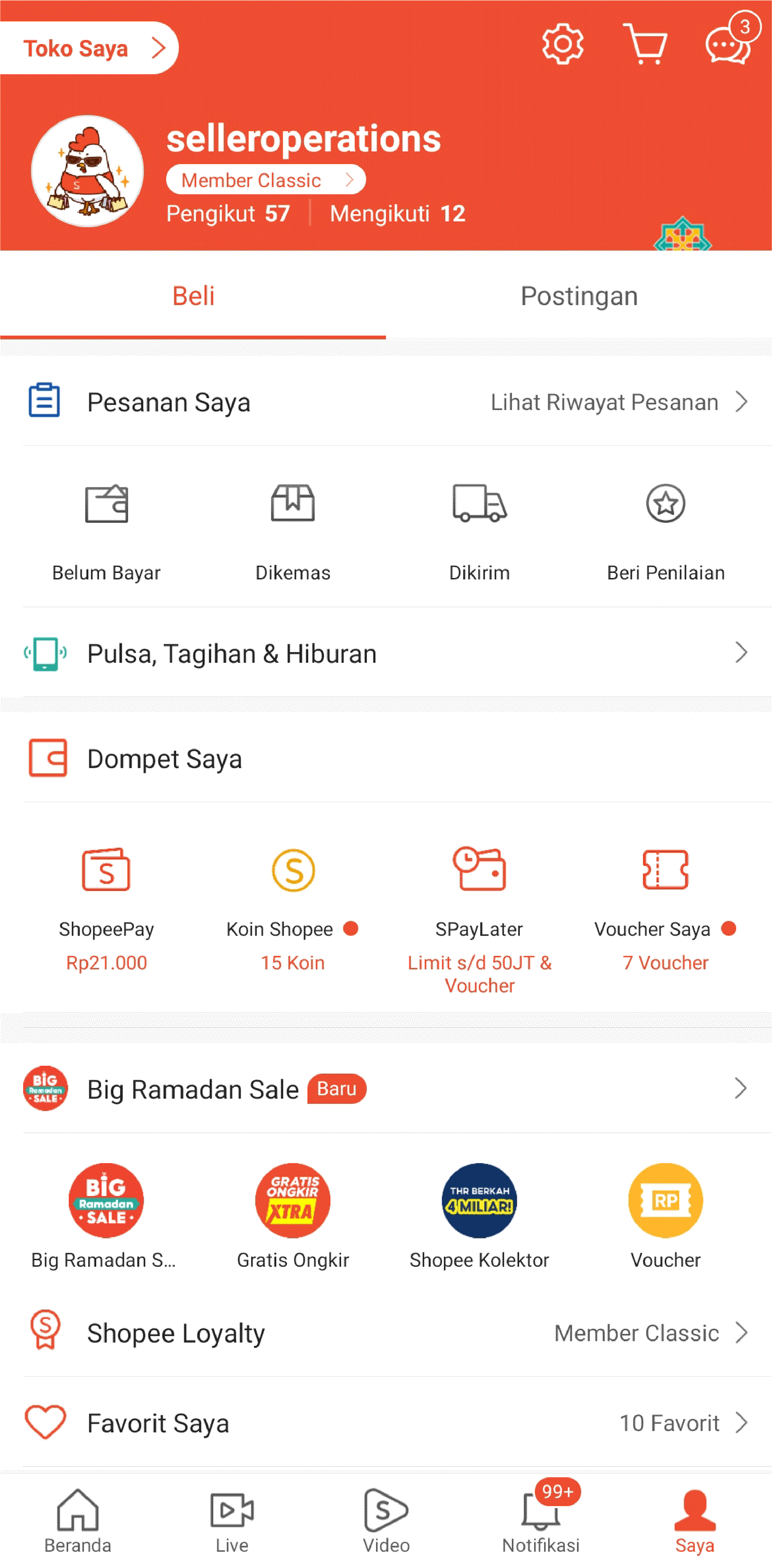Switch to the Postingan tab
The width and height of the screenshot is (772, 1568).
click(579, 296)
